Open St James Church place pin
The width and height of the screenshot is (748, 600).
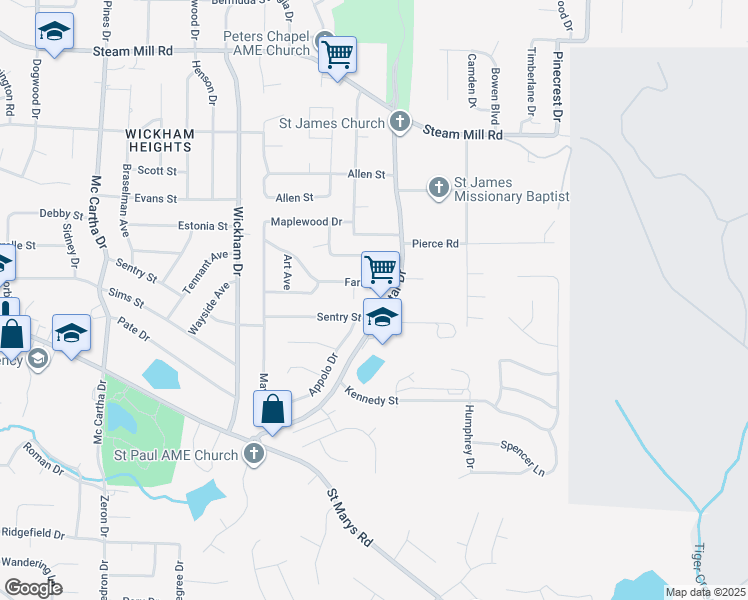(x=399, y=123)
